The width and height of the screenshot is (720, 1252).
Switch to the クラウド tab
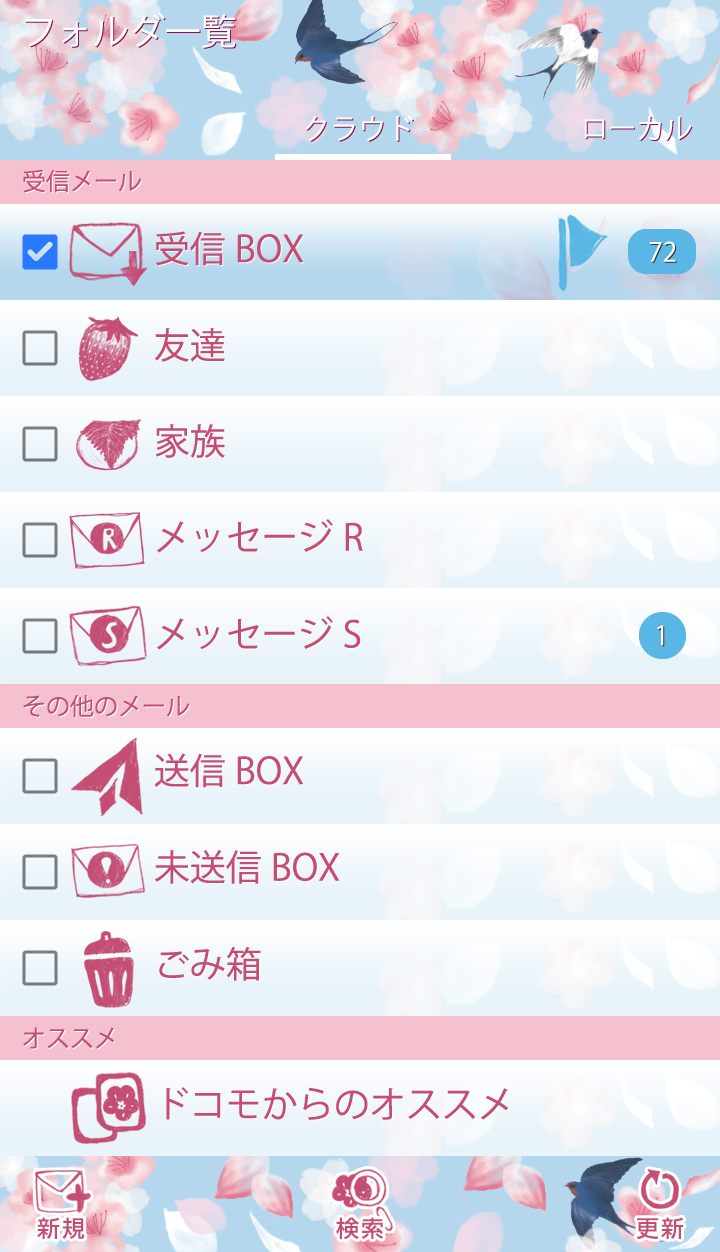click(x=361, y=129)
